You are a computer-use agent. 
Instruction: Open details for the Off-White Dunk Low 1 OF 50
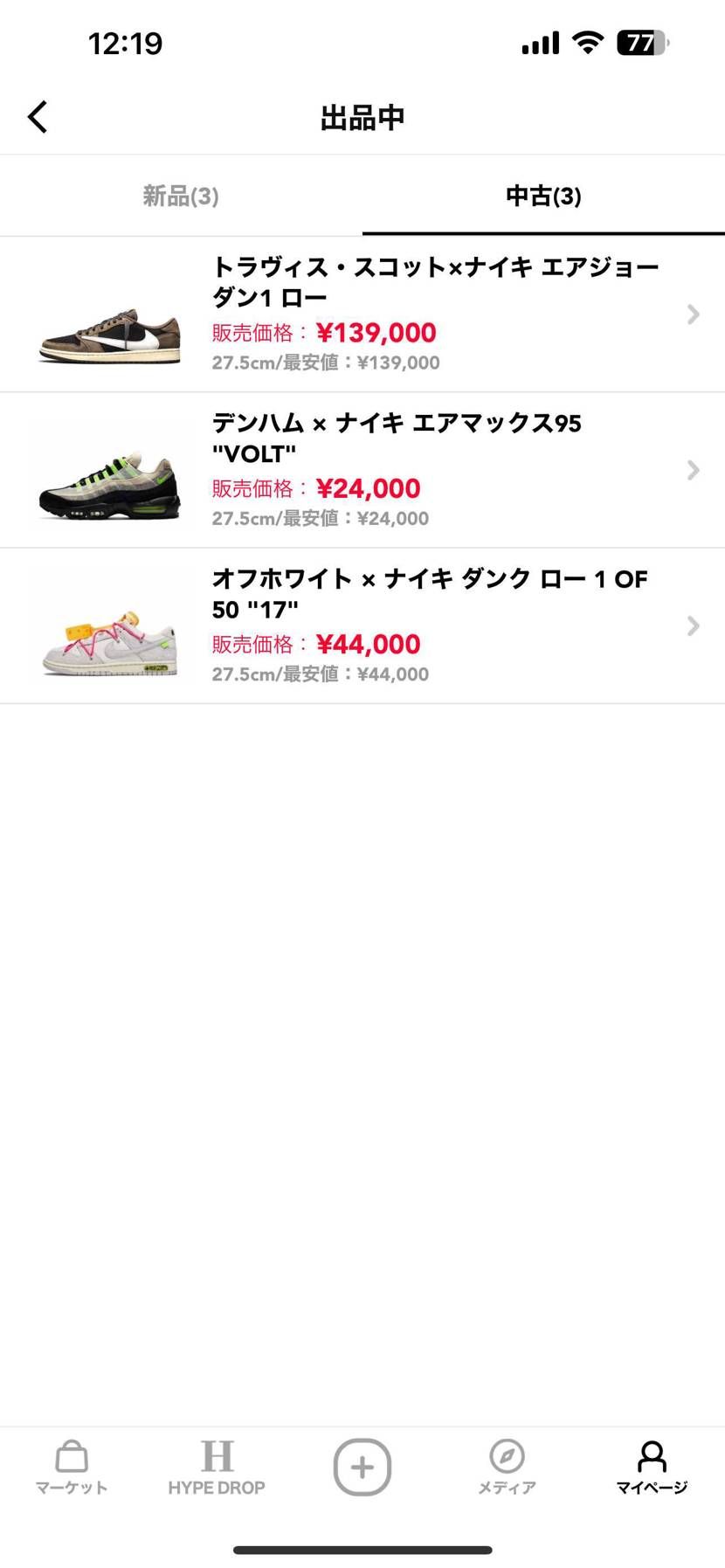(x=393, y=625)
